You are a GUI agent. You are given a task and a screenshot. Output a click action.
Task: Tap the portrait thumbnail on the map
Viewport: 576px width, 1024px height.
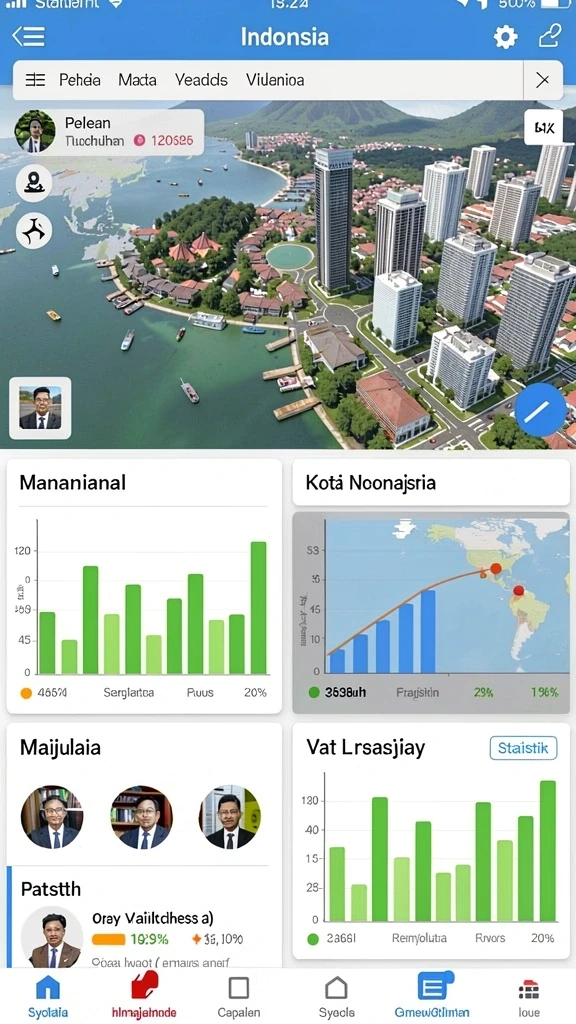tap(40, 408)
